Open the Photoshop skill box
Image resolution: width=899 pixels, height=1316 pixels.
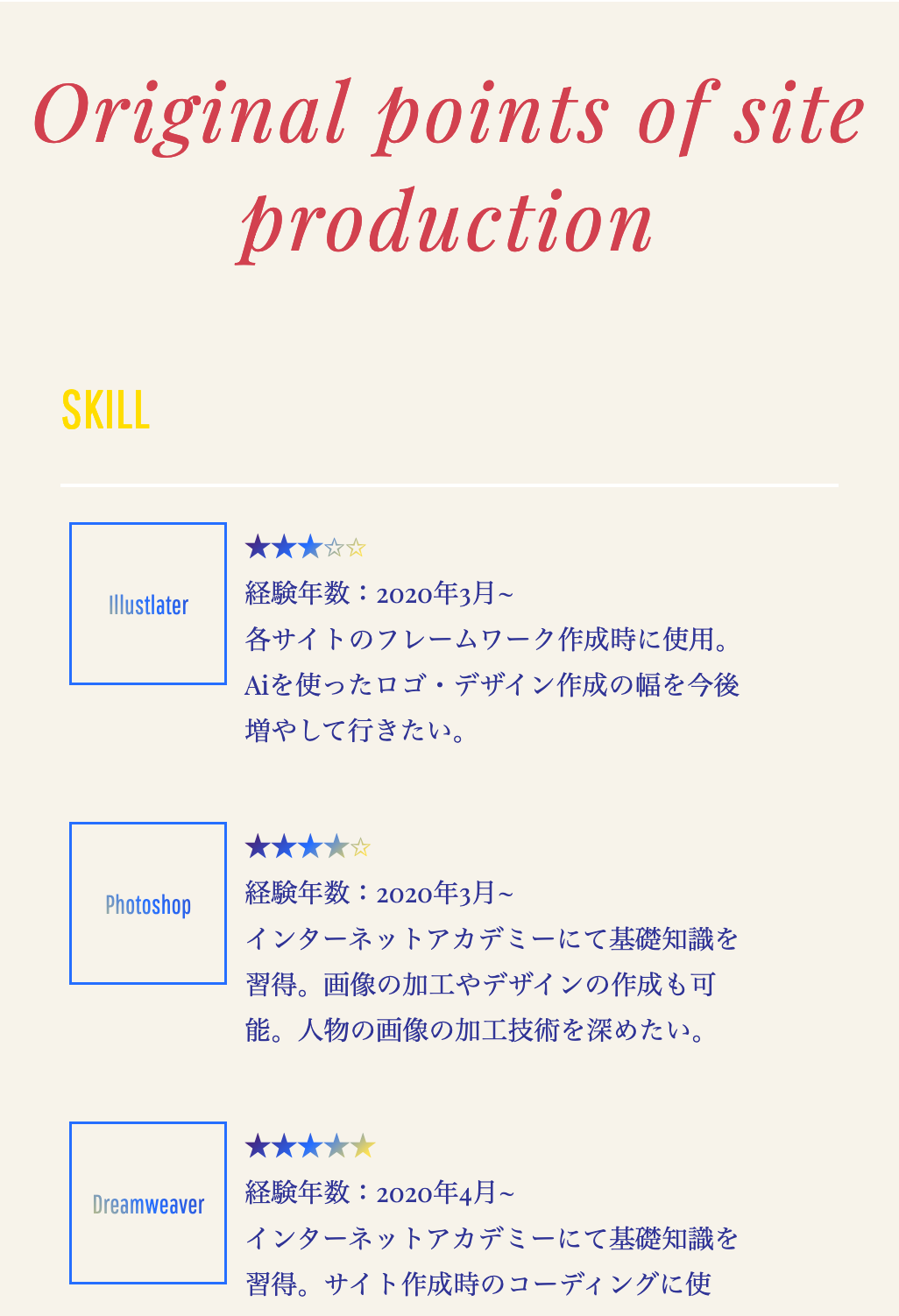click(x=148, y=903)
